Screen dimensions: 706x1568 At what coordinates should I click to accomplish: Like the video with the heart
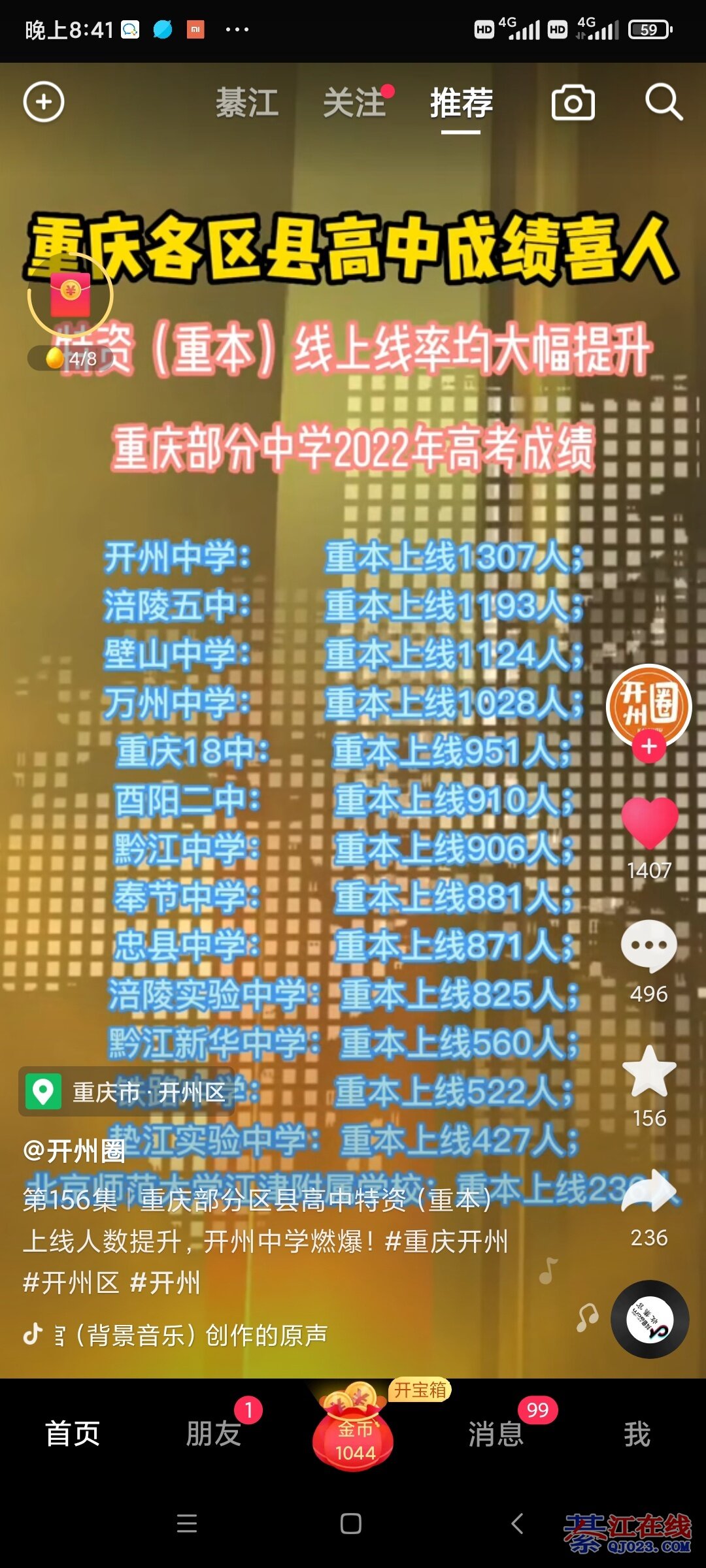[x=648, y=823]
